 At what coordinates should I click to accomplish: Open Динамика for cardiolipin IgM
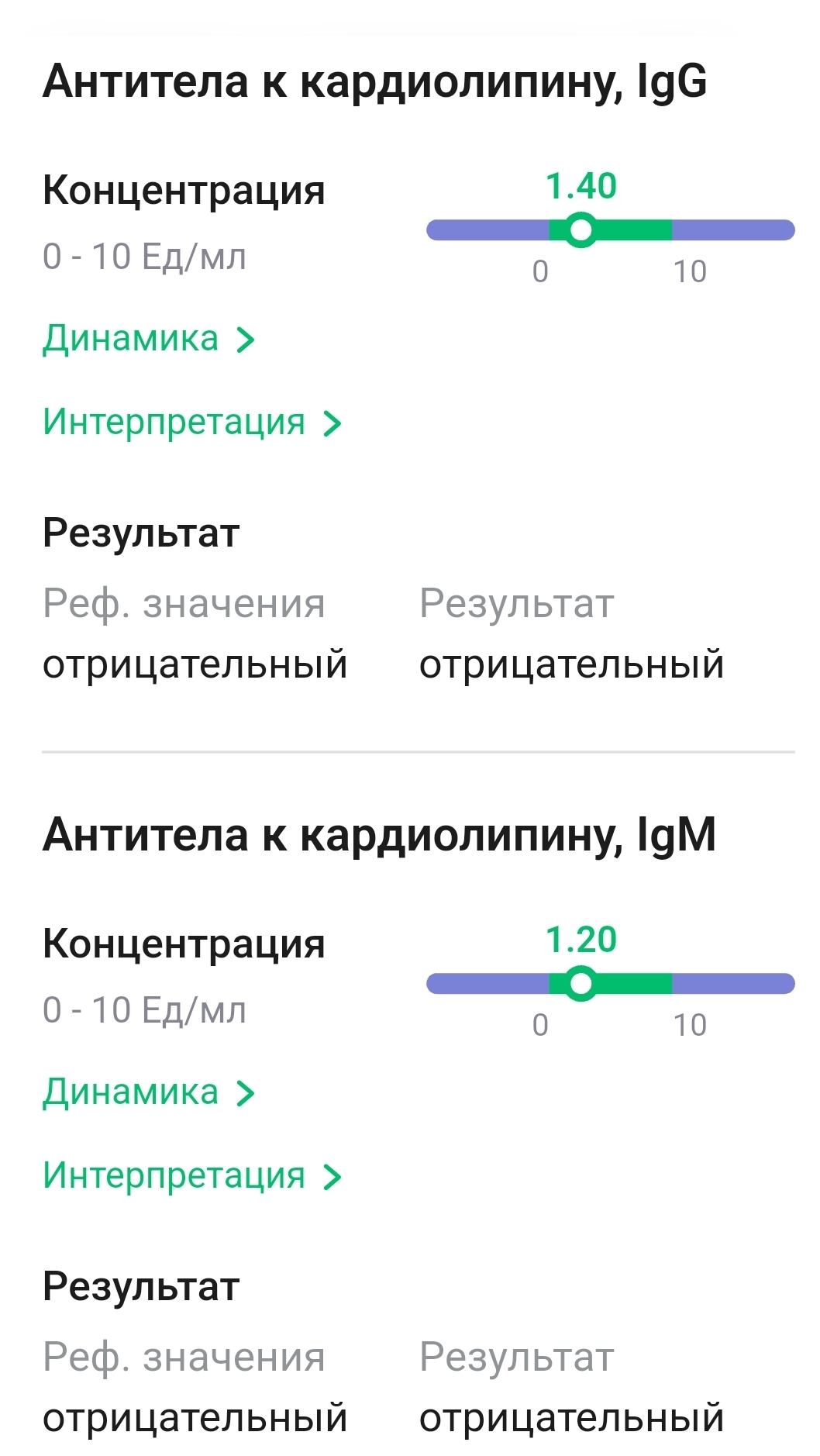[132, 1091]
